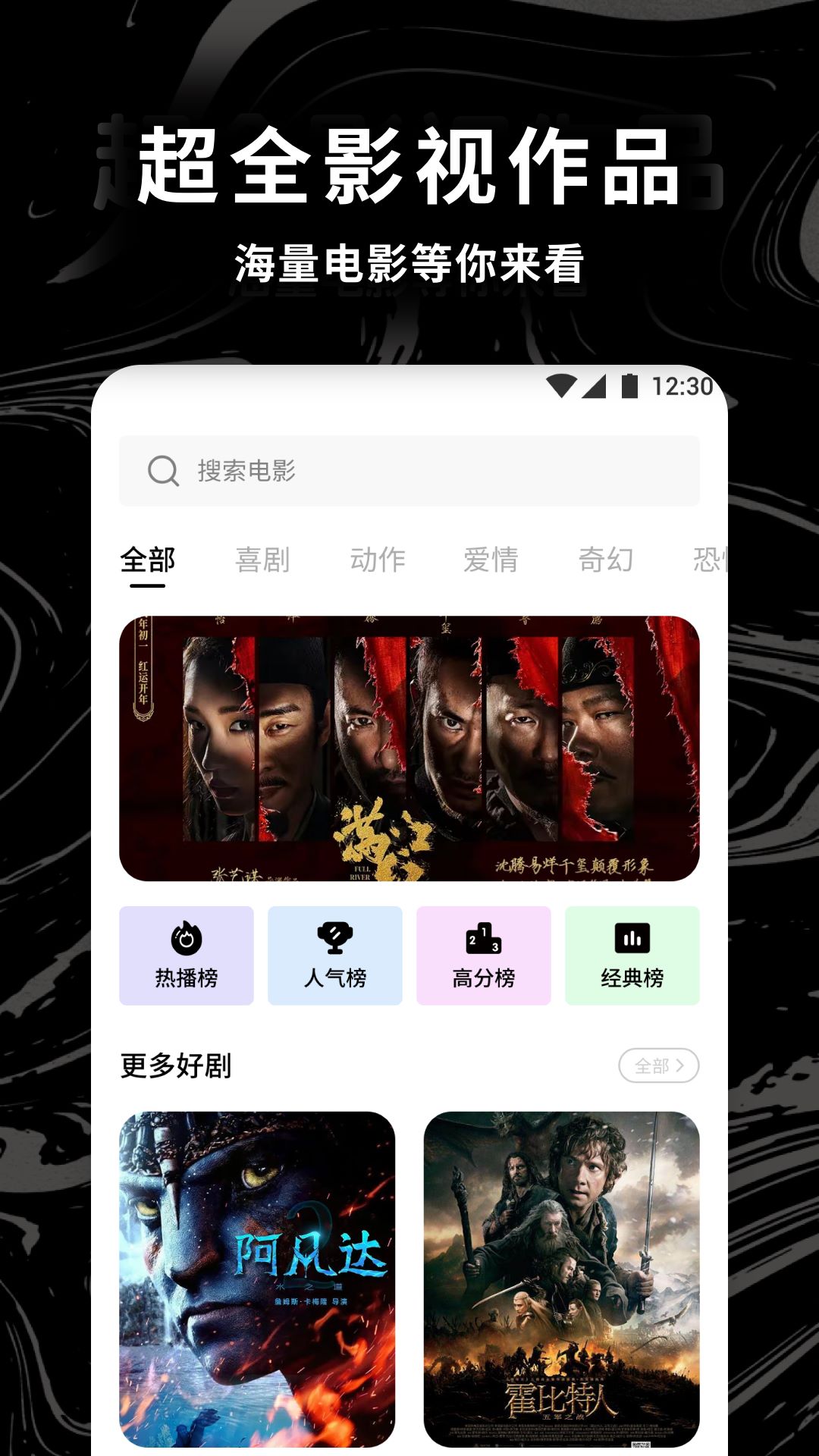Select the 人气榜 trophy icon

pyautogui.click(x=335, y=938)
